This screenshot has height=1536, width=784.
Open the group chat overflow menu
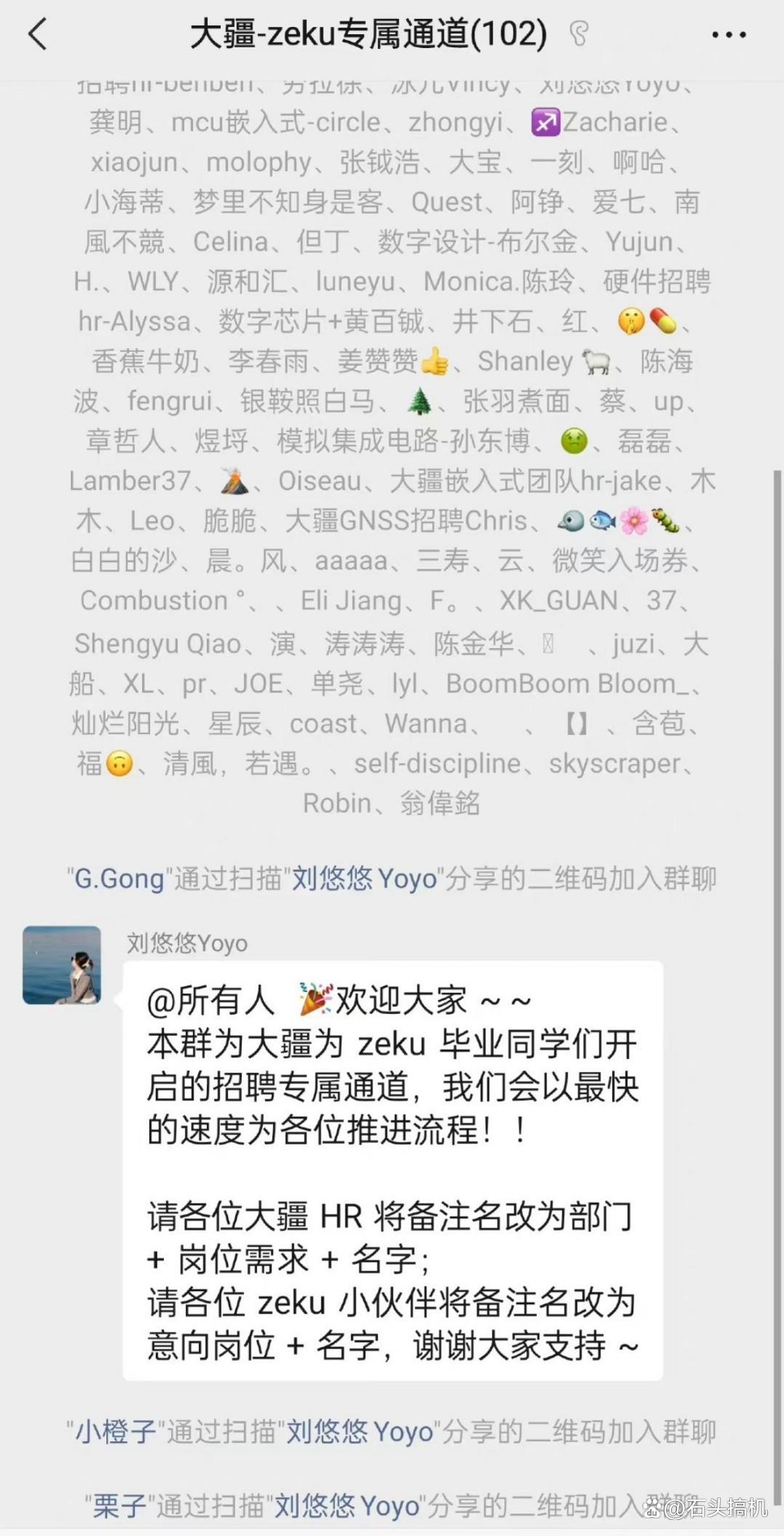pyautogui.click(x=729, y=34)
